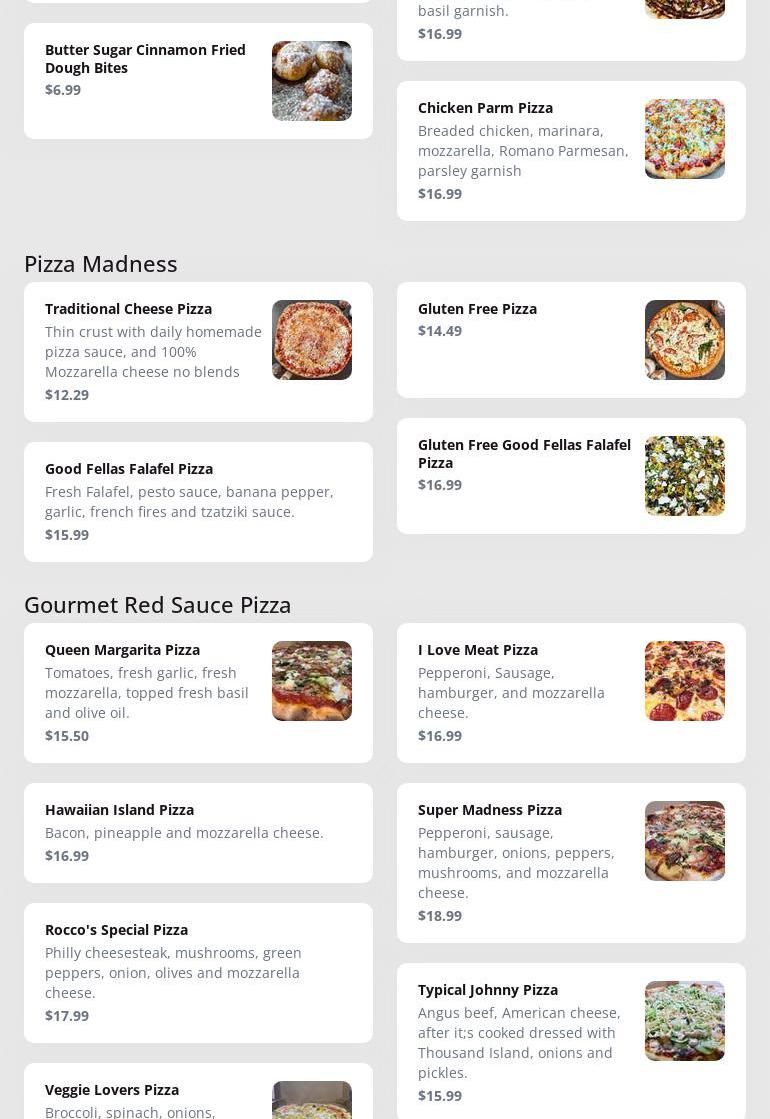Open Super Madness Pizza
The image size is (770, 1119).
pyautogui.click(x=571, y=862)
